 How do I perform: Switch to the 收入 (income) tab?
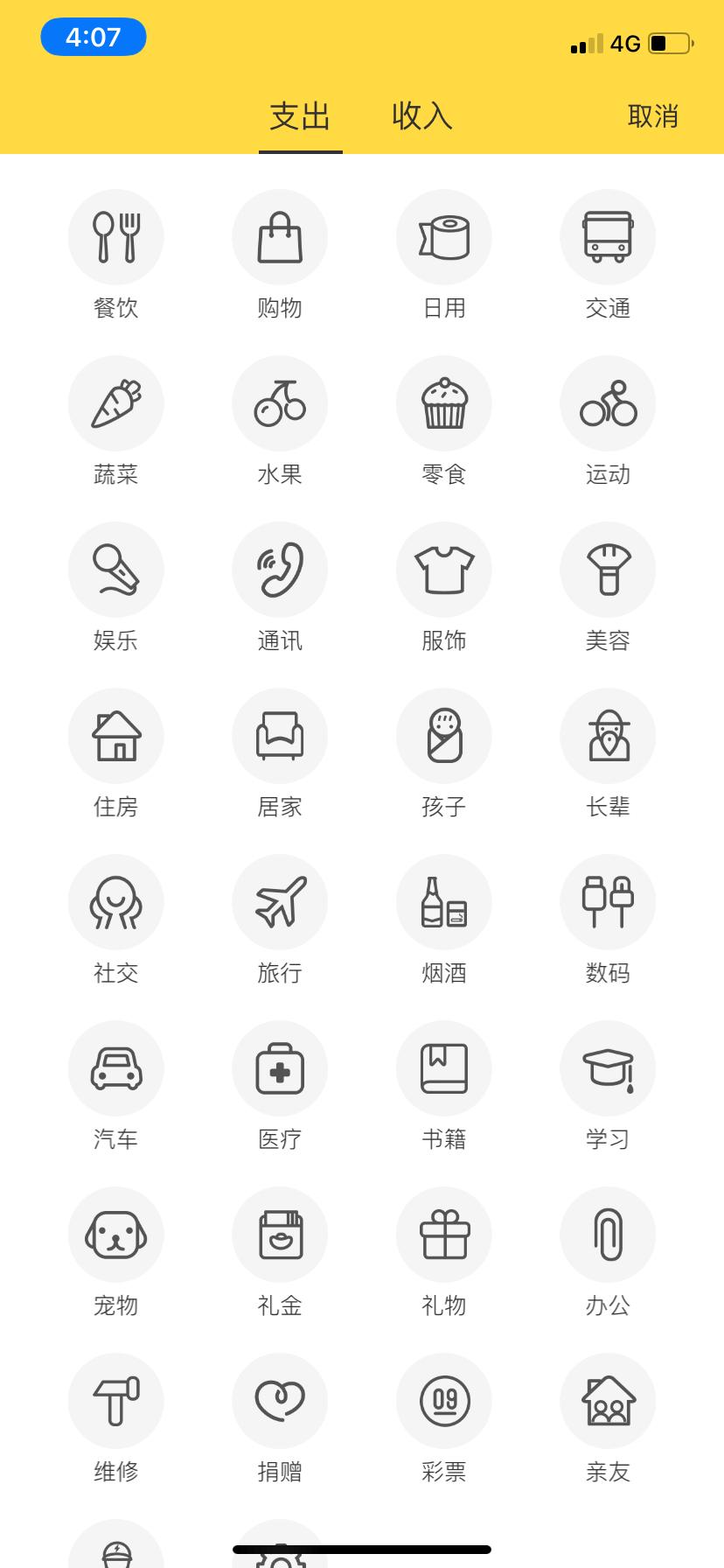[x=421, y=116]
